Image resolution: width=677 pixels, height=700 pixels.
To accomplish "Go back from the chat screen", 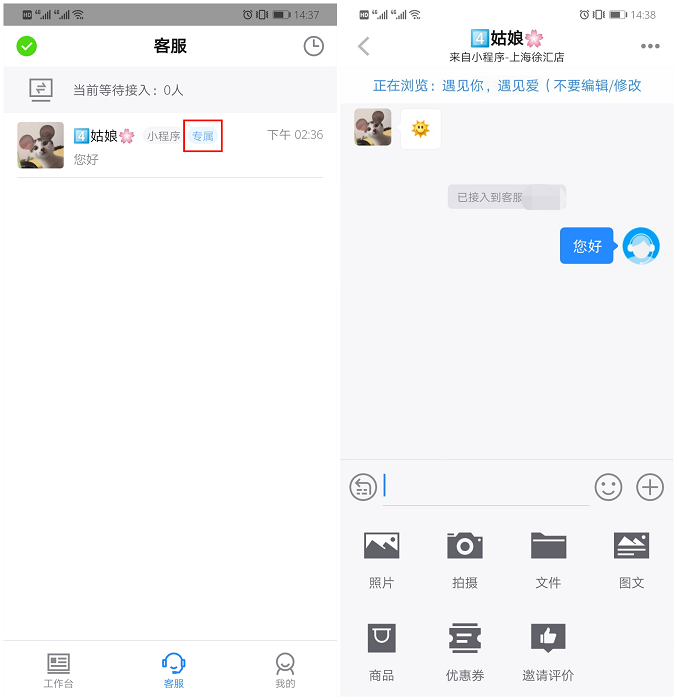I will [364, 46].
